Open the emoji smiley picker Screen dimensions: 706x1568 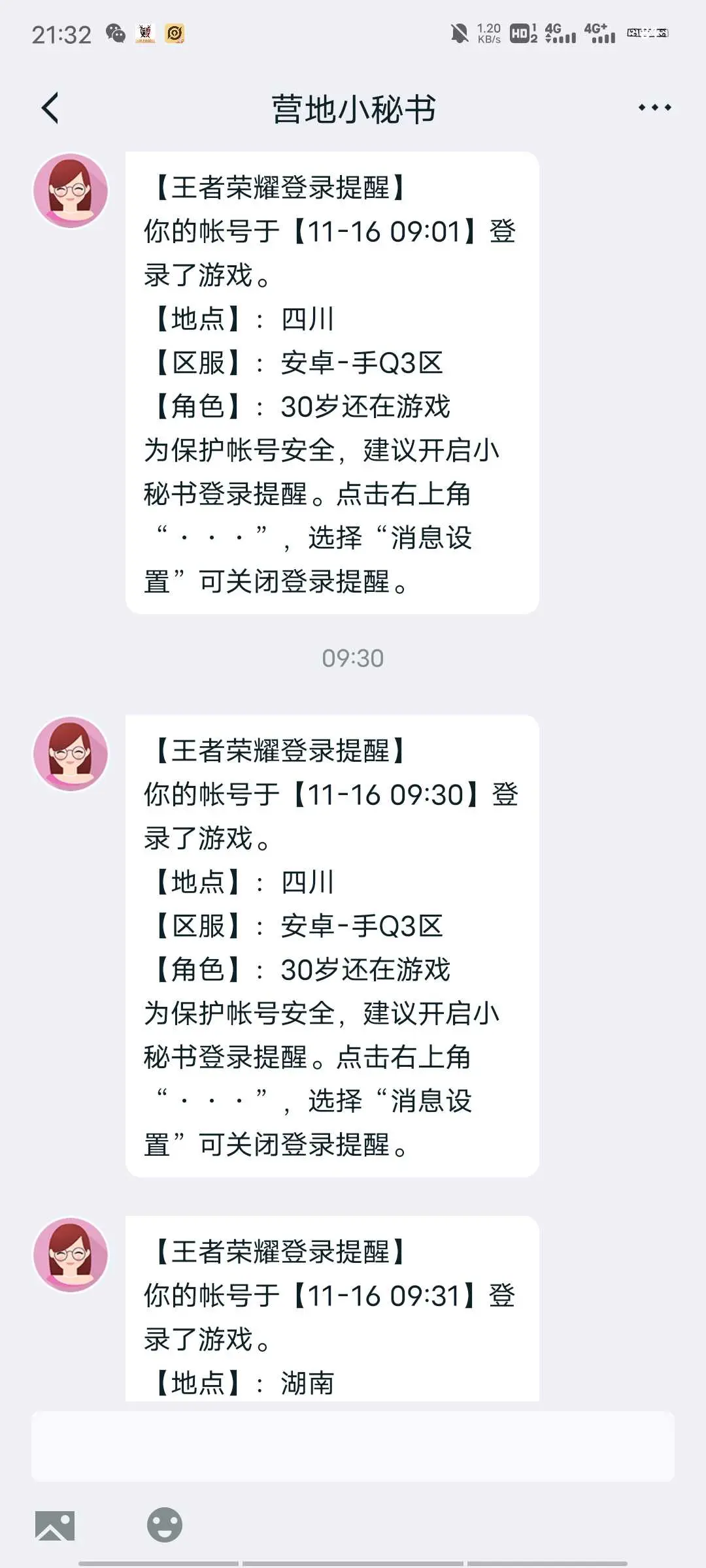click(165, 1525)
